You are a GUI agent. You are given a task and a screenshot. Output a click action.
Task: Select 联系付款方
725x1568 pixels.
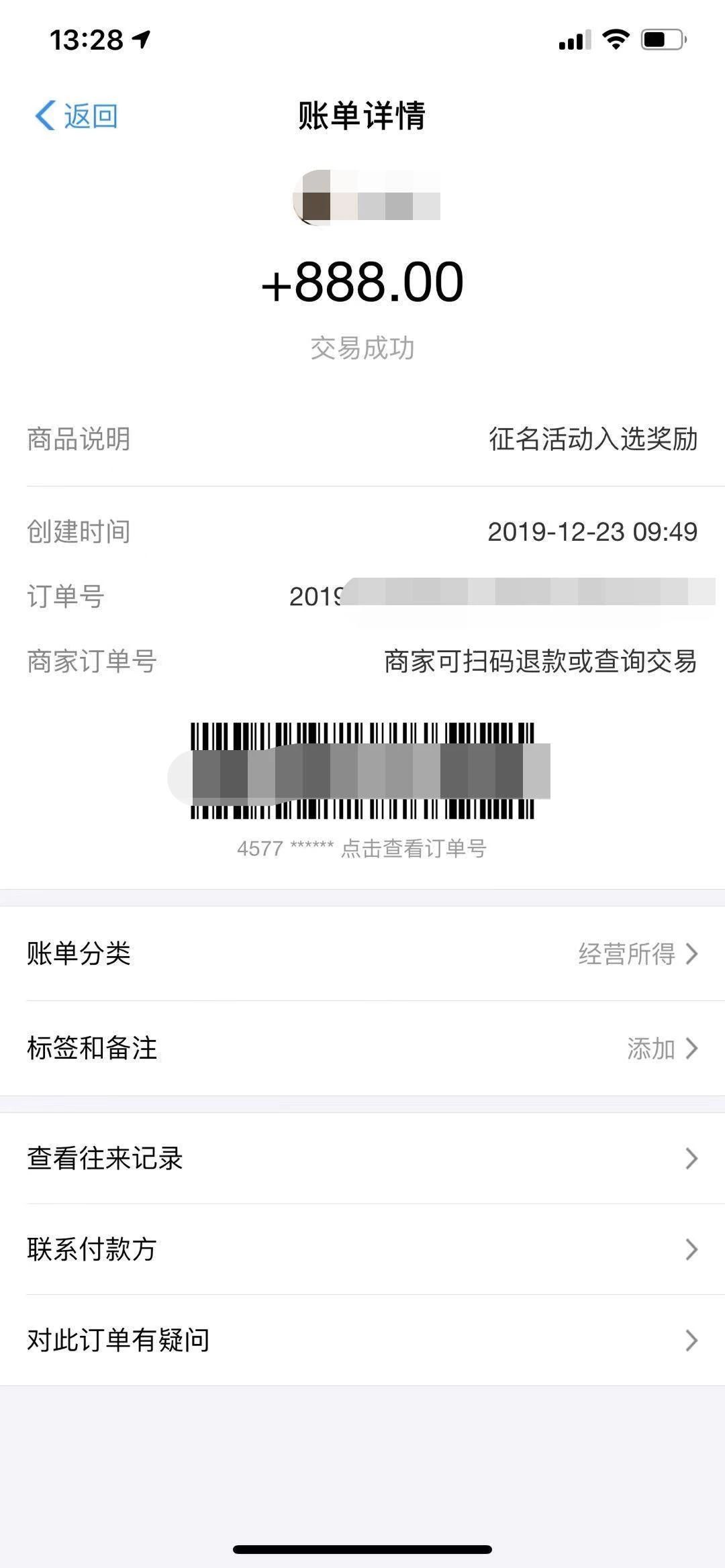(362, 1249)
